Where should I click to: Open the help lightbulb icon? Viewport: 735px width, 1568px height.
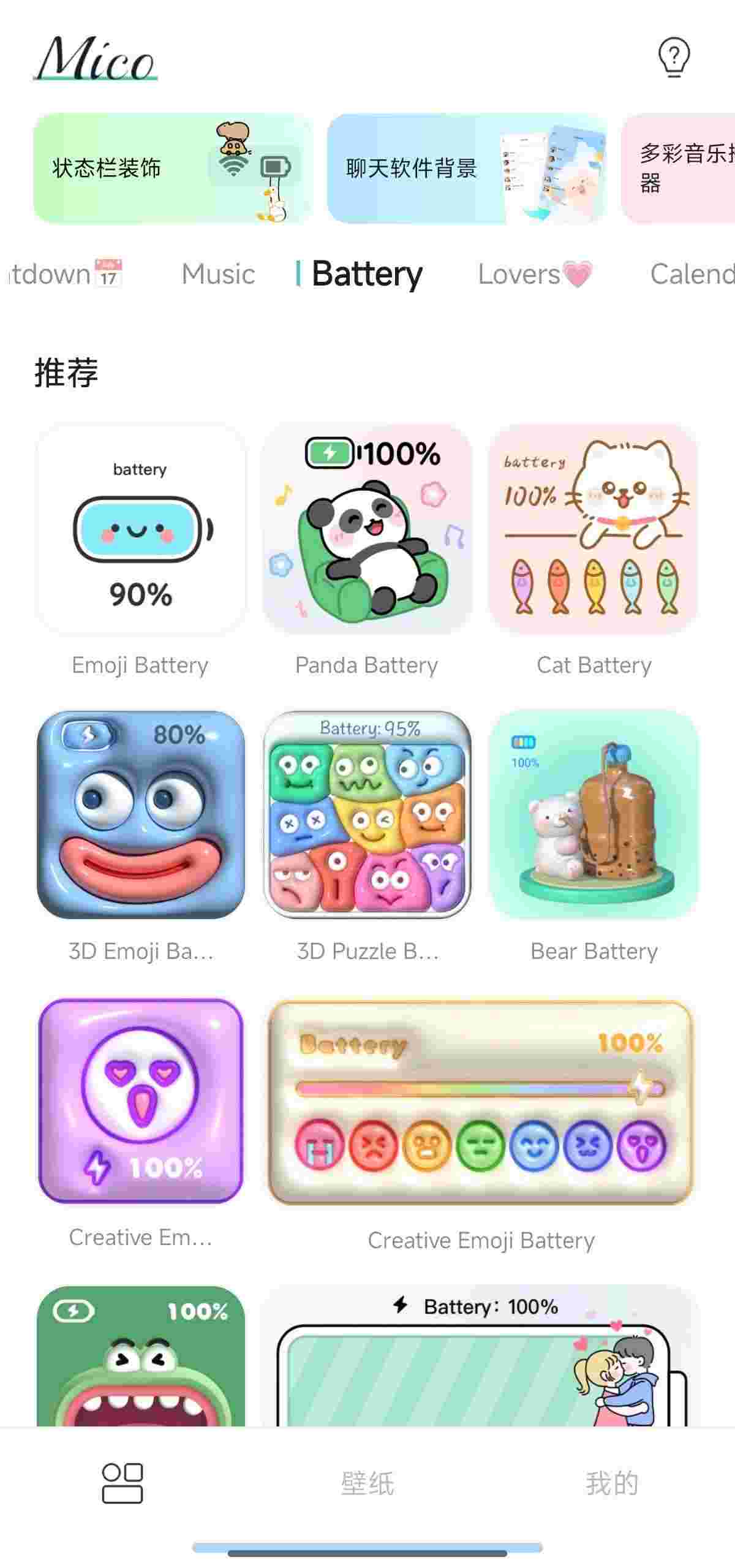(674, 58)
